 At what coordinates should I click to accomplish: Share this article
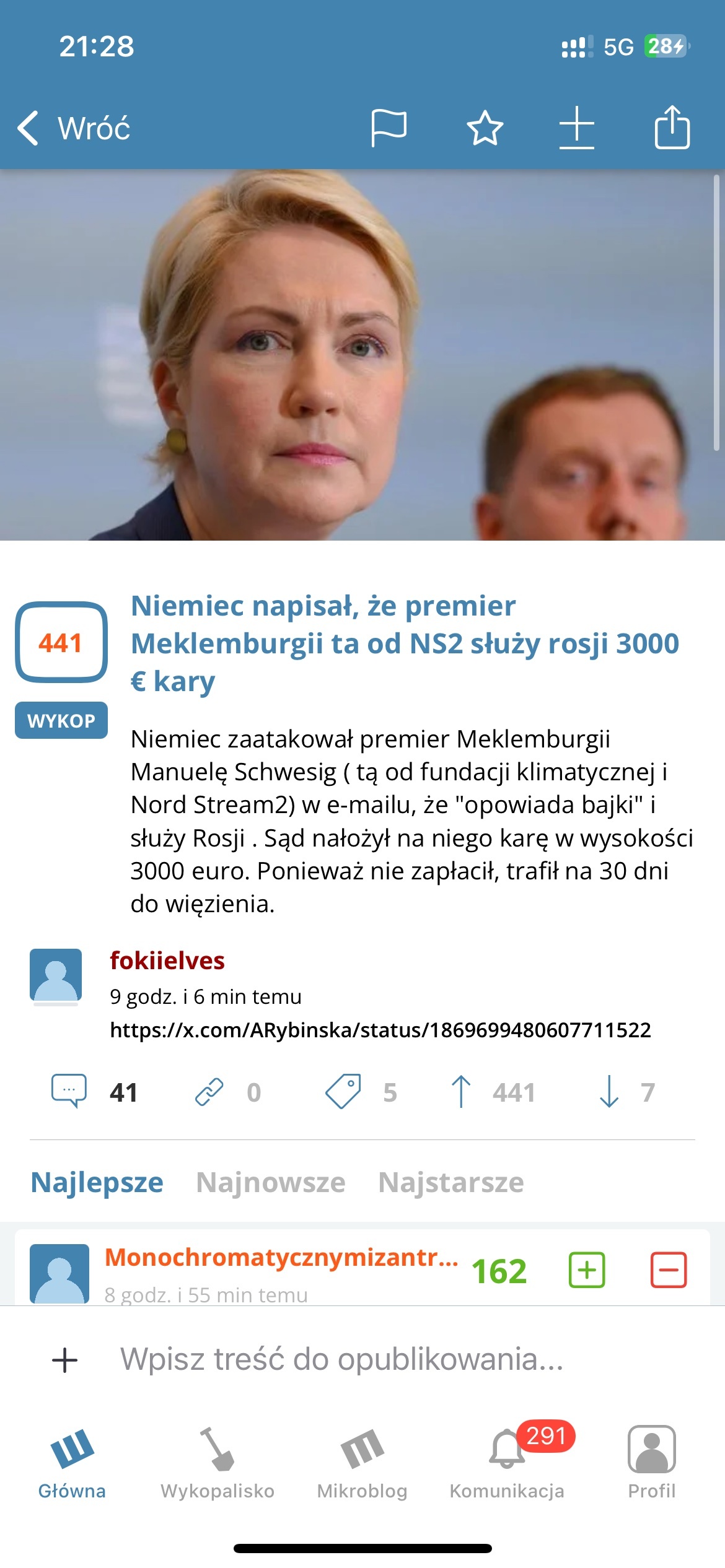coord(672,128)
